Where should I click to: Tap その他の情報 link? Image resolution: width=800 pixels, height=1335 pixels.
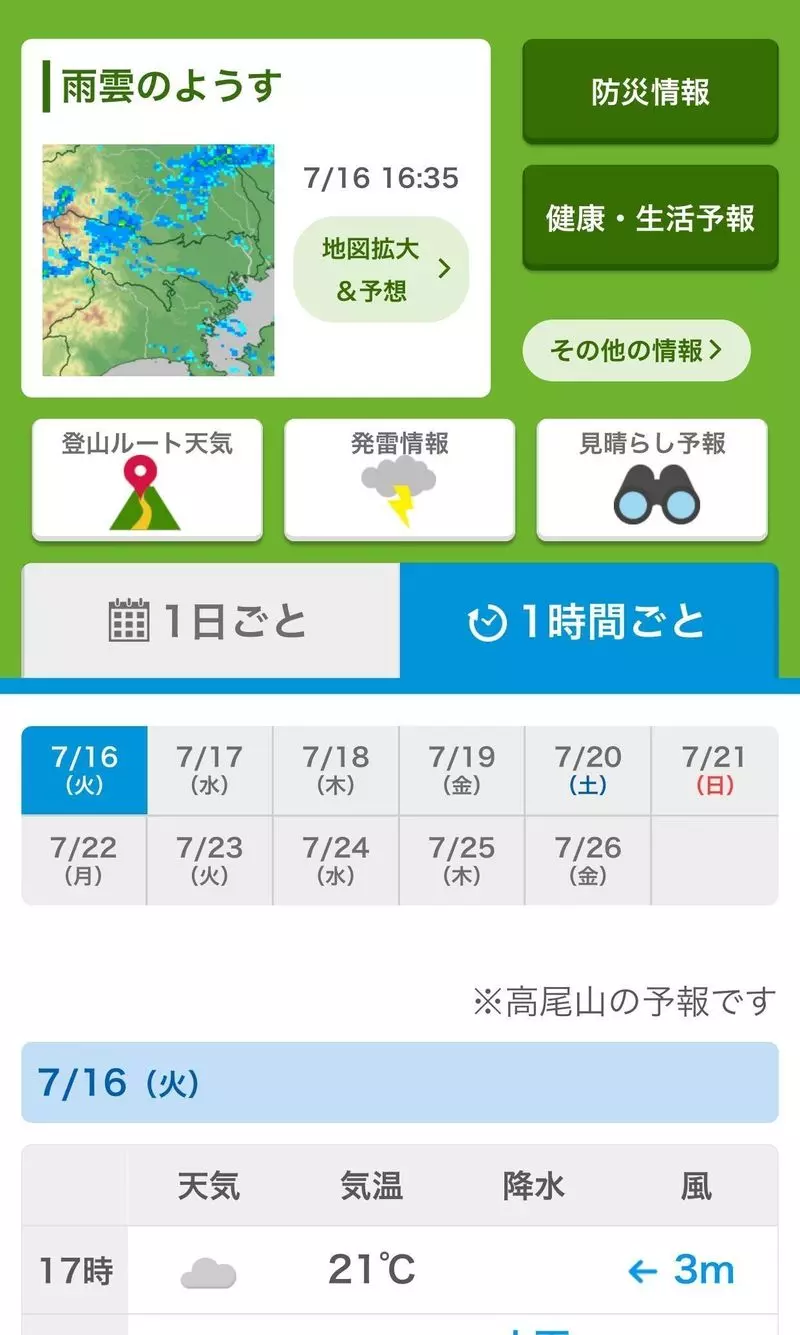636,350
